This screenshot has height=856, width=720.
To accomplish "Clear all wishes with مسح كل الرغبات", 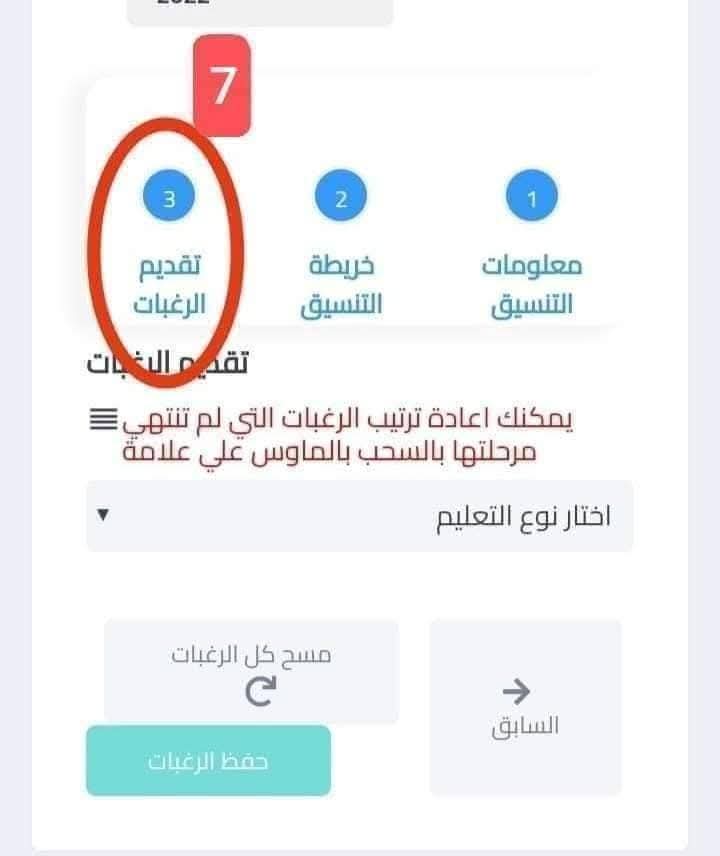I will click(x=251, y=672).
